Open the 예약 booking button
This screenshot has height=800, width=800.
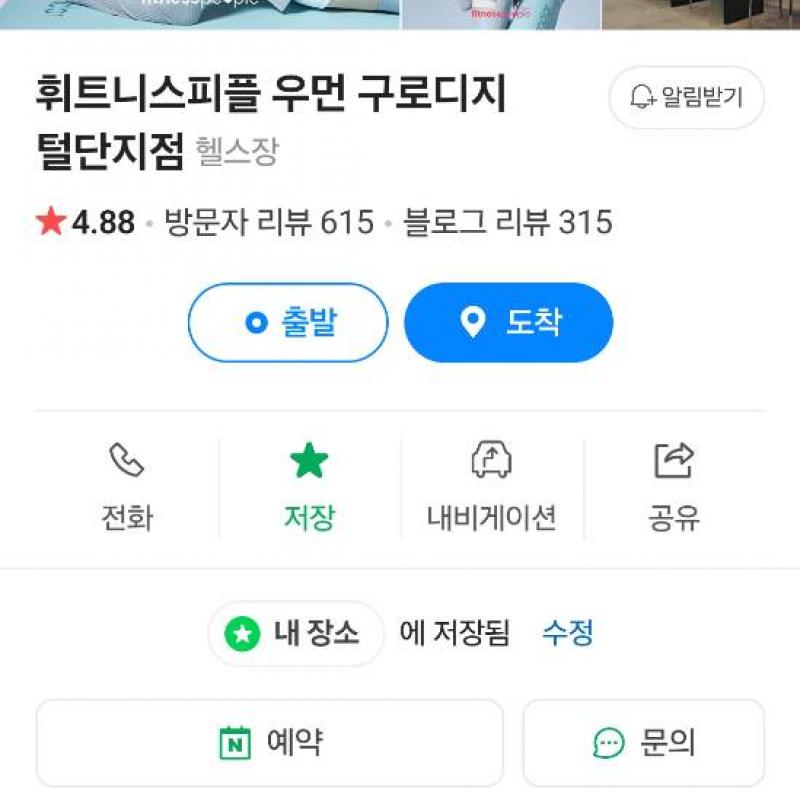point(270,743)
